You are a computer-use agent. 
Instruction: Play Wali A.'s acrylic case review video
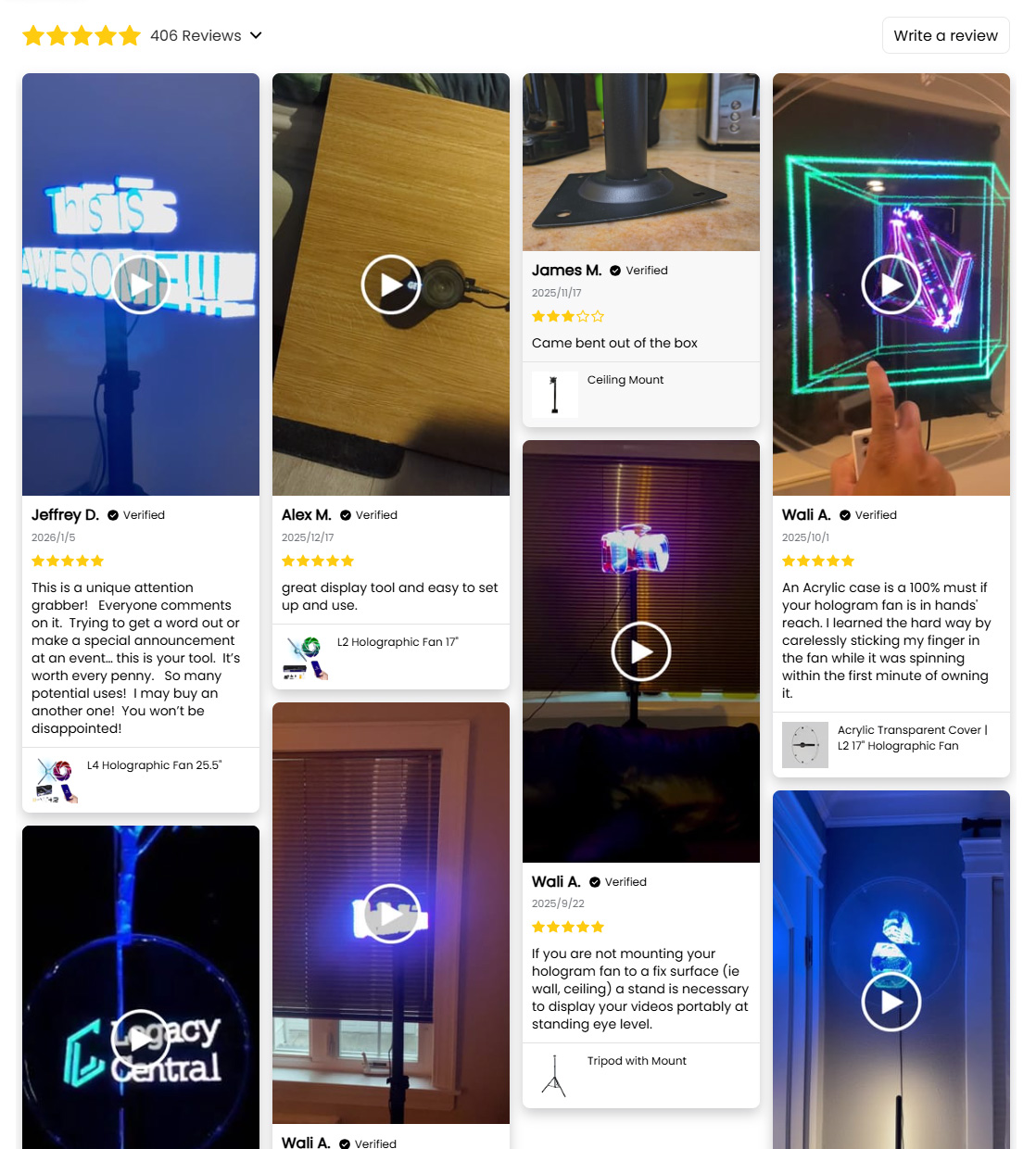891,284
